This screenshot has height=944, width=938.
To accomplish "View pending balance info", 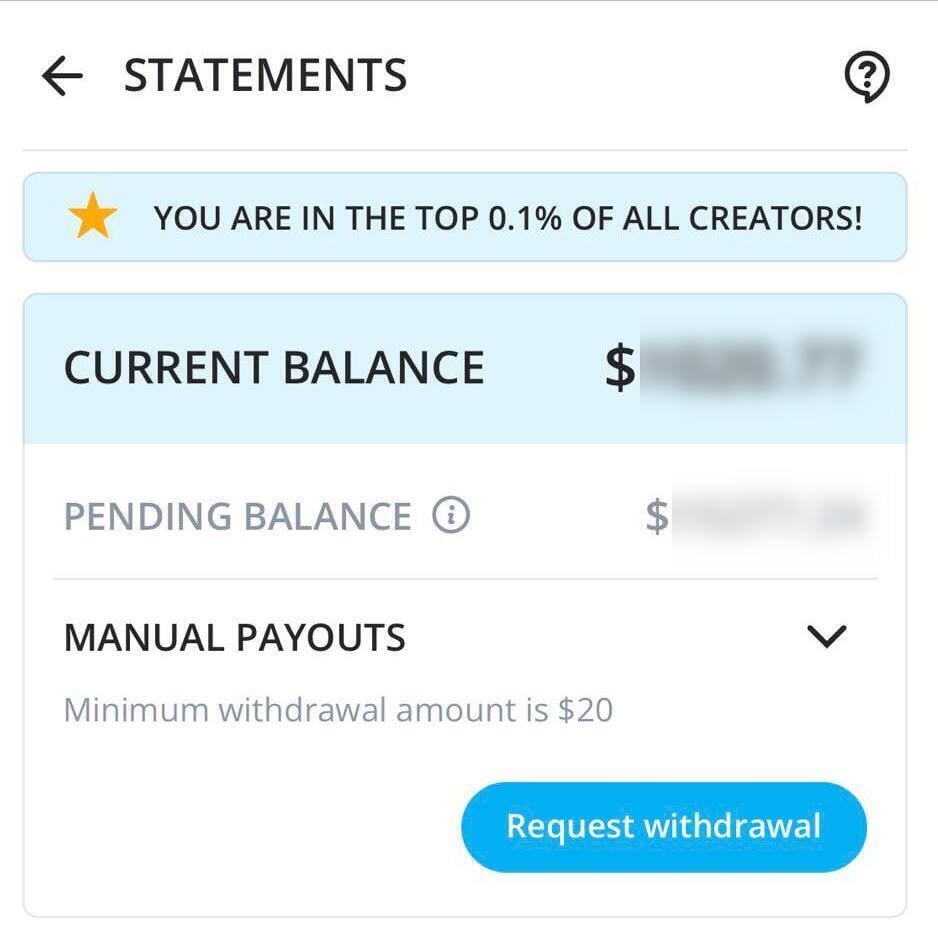I will (x=451, y=516).
